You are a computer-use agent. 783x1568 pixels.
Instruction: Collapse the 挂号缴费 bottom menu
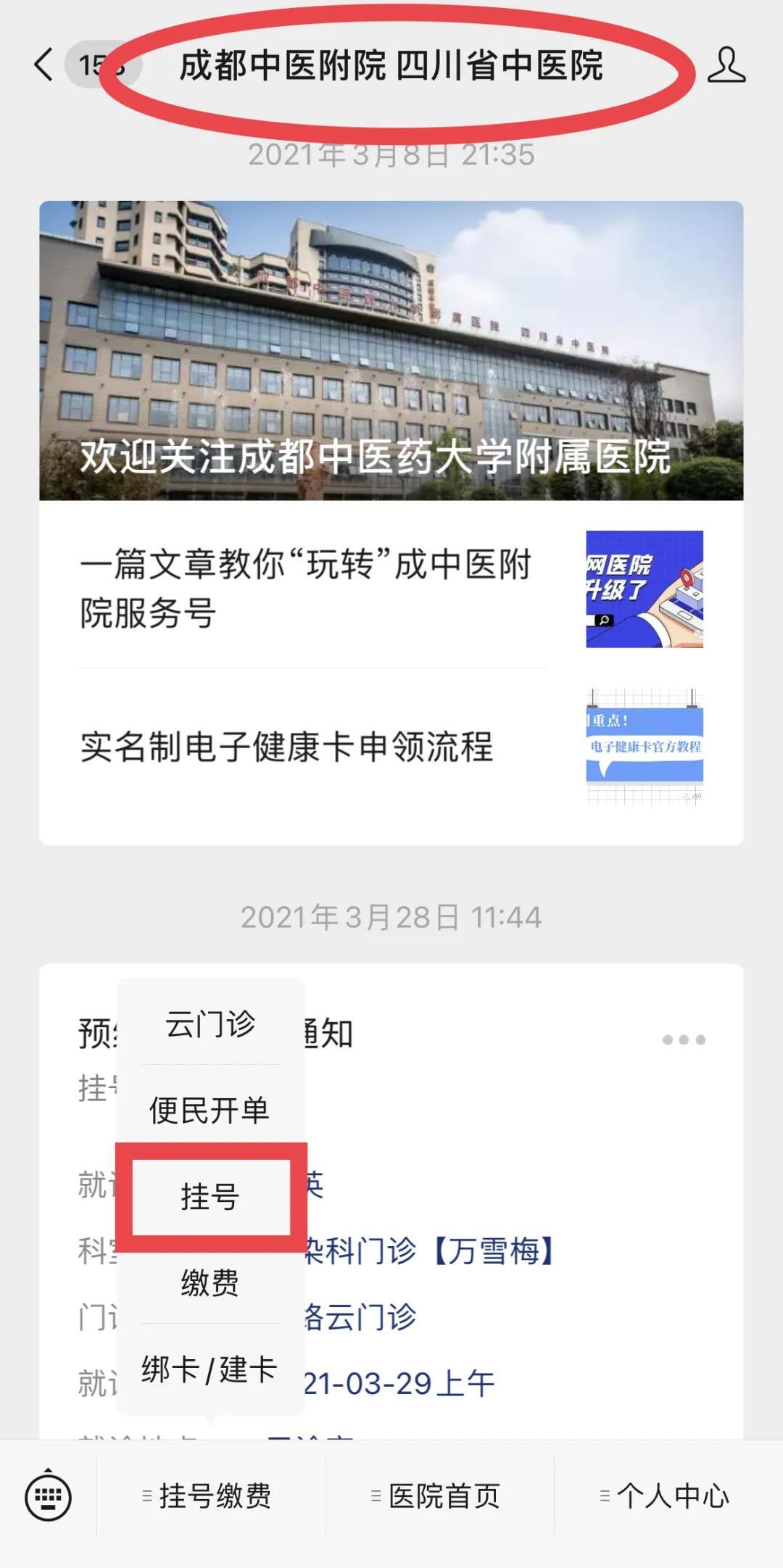[x=210, y=1496]
